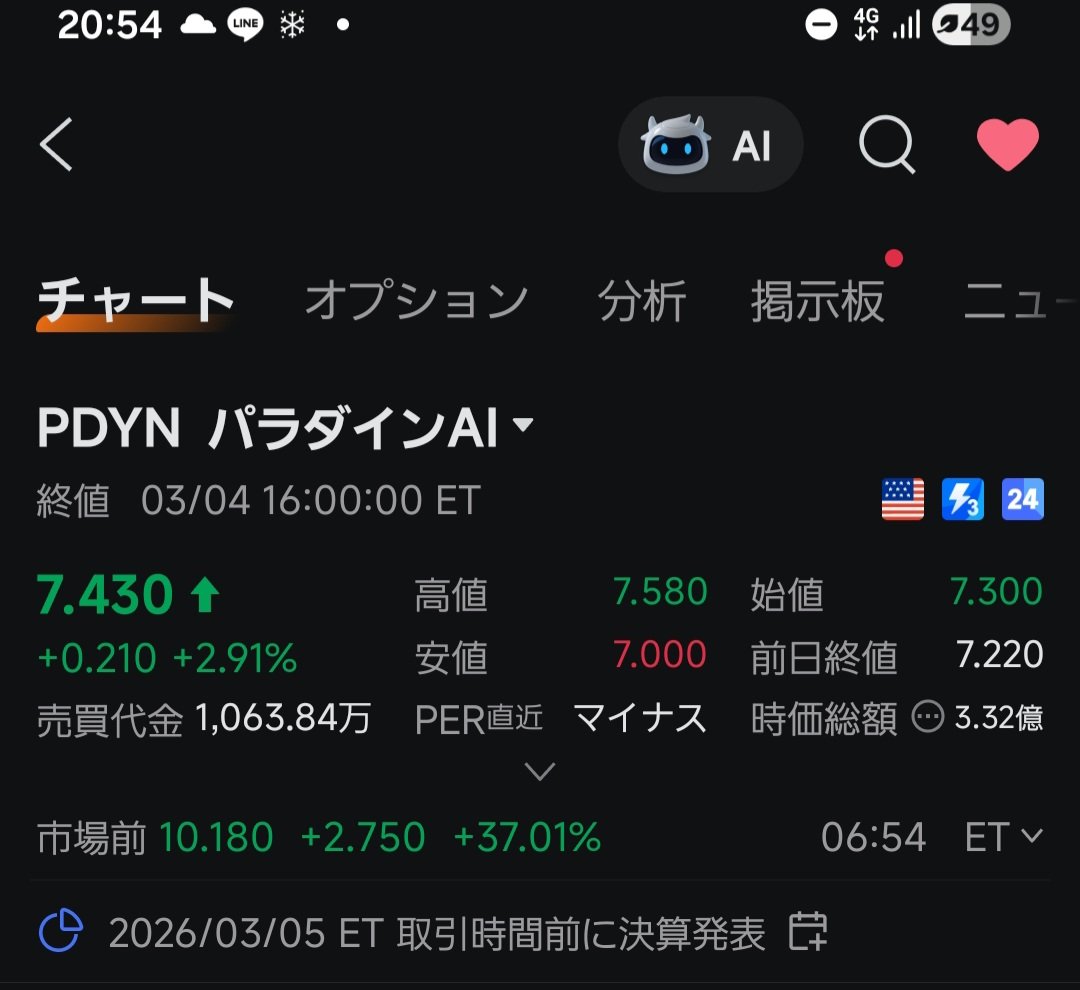Tap the 時価総額 more-info icon
Screen dimensions: 1080x990
928,717
